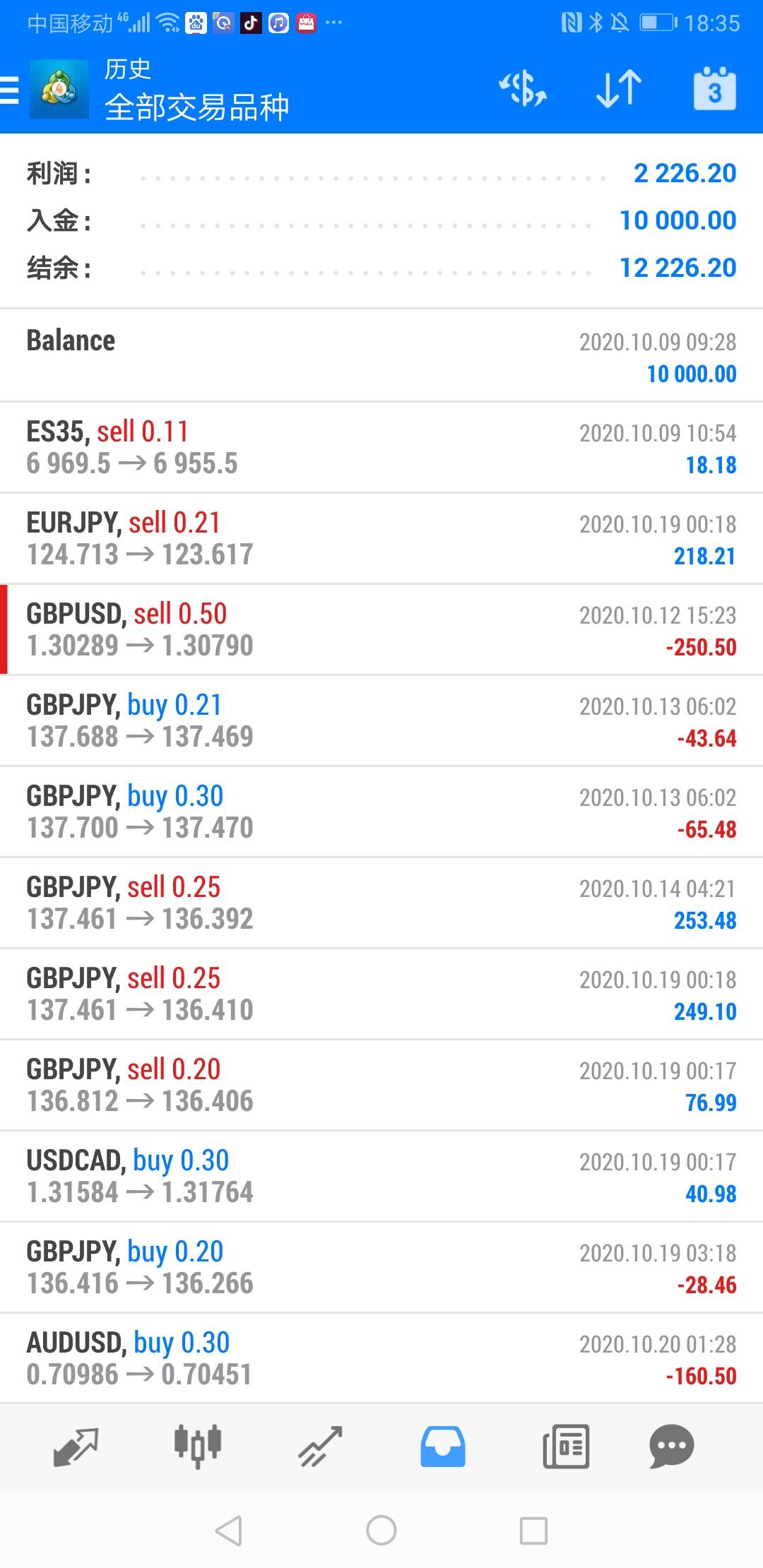This screenshot has height=1568, width=763.
Task: Open the AUDUSD buy 0.30 trade
Action: 381,1359
